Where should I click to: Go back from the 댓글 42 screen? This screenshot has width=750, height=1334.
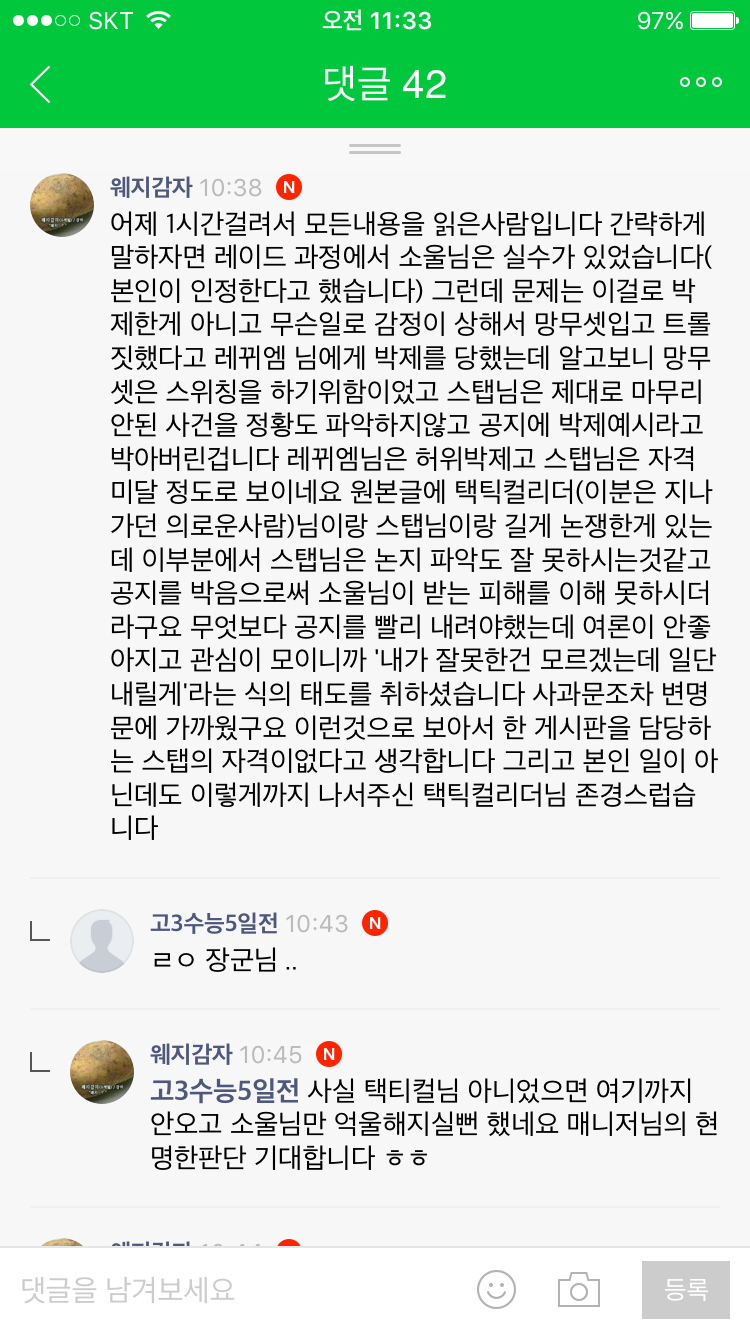pyautogui.click(x=40, y=85)
